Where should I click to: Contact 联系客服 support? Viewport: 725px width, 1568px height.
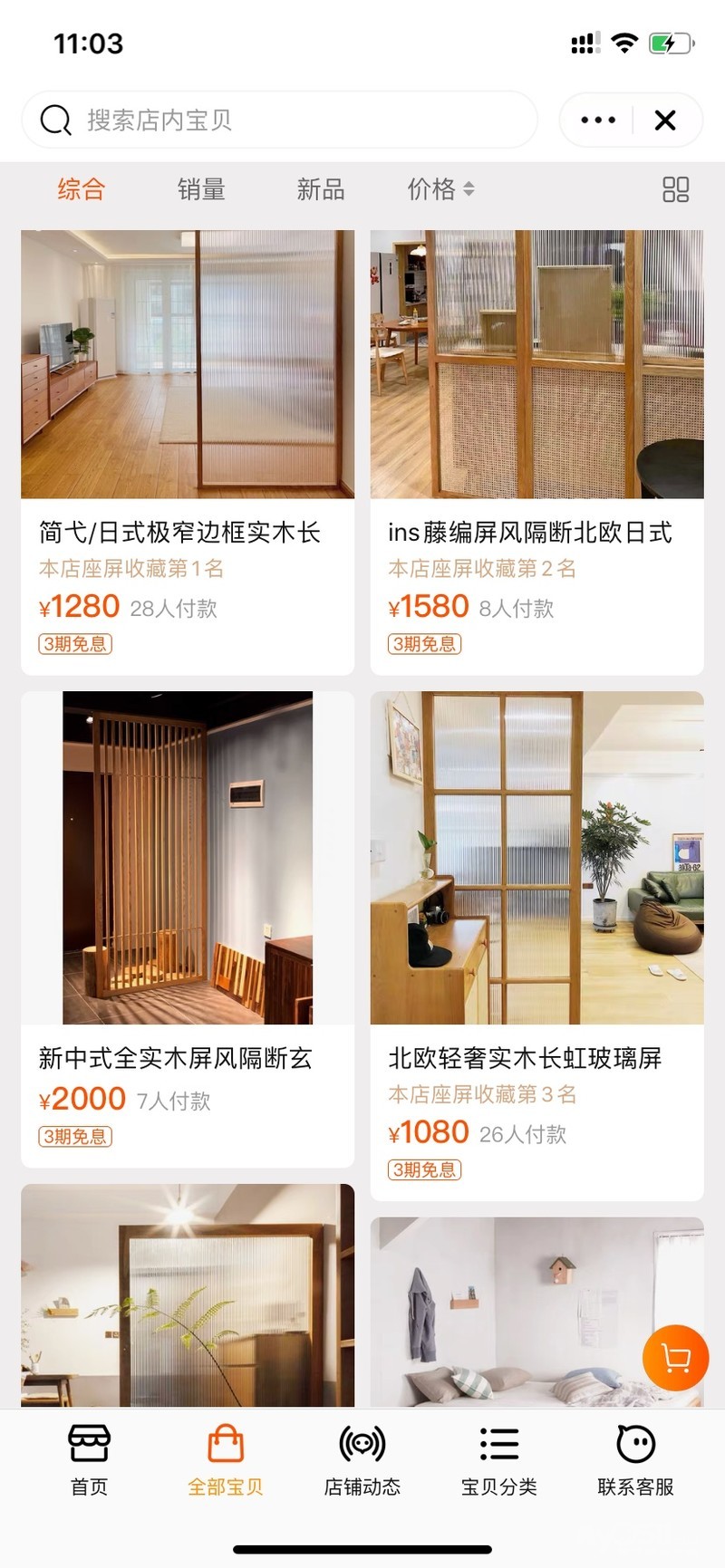tap(635, 1460)
